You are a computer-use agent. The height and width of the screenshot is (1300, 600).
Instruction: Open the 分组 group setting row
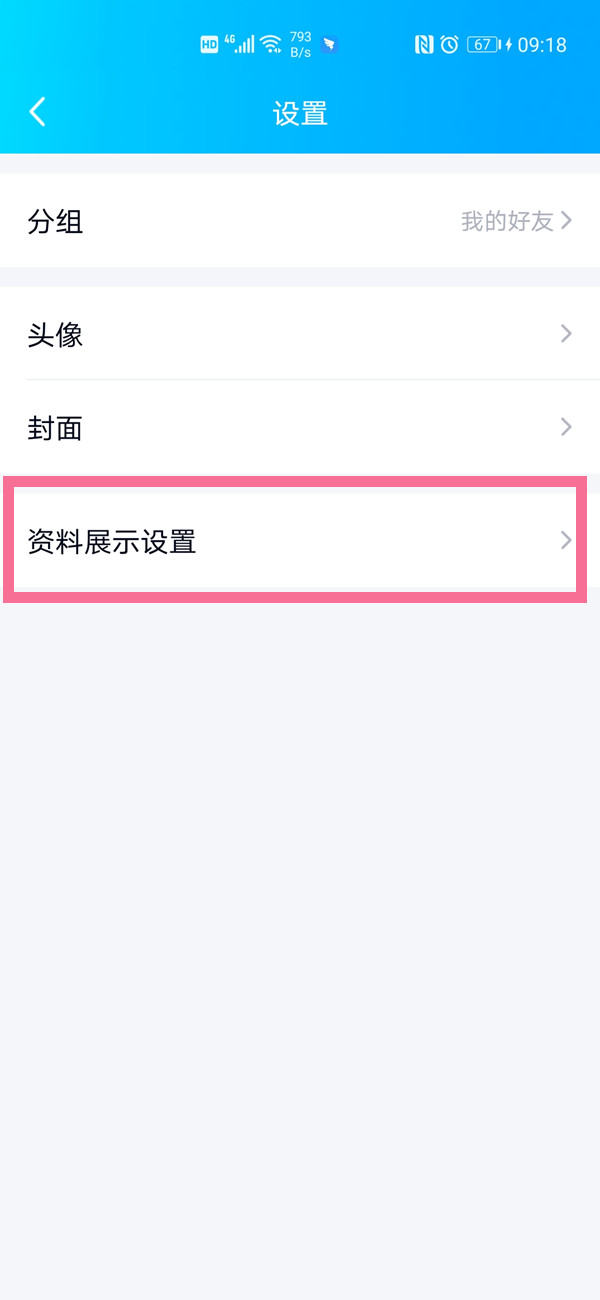pyautogui.click(x=300, y=221)
